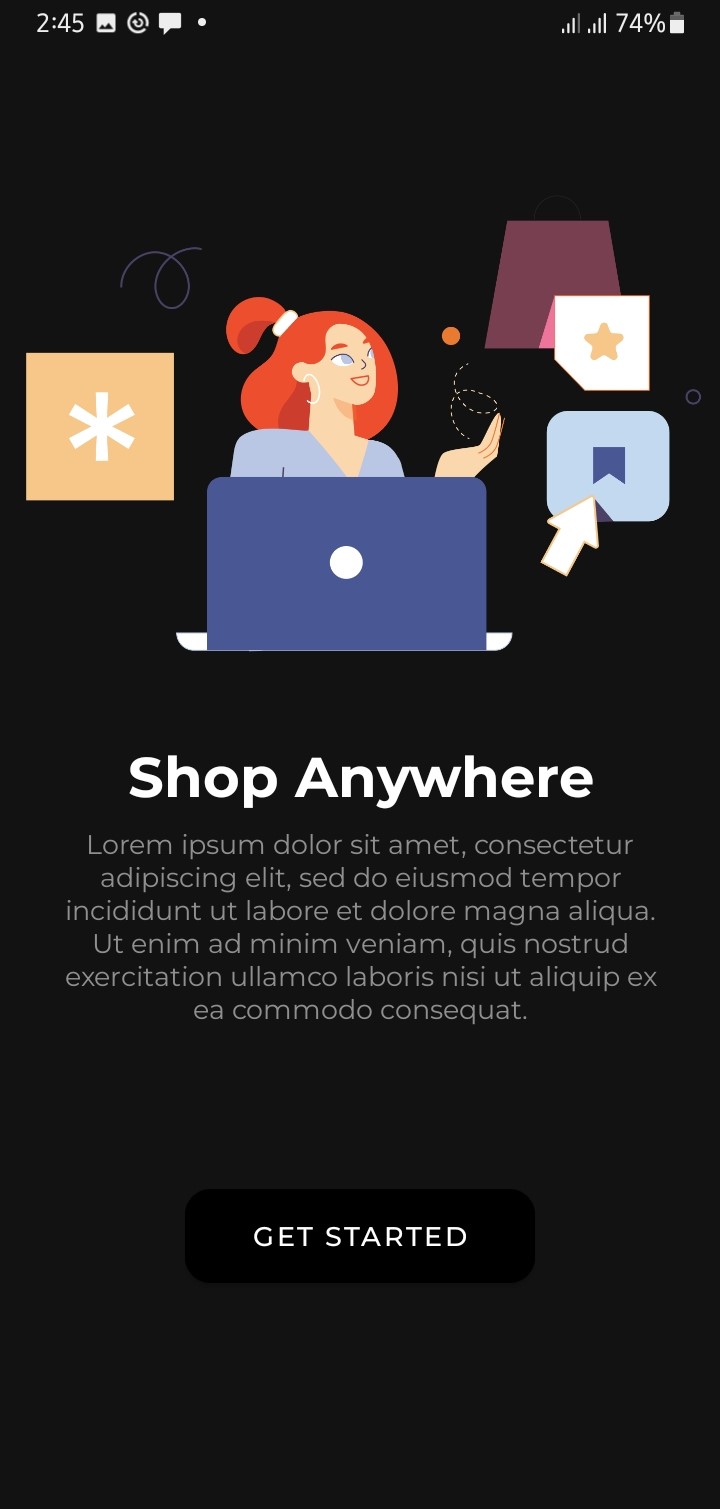Tap the alarm icon in the status bar
This screenshot has width=720, height=1509.
coord(138,22)
